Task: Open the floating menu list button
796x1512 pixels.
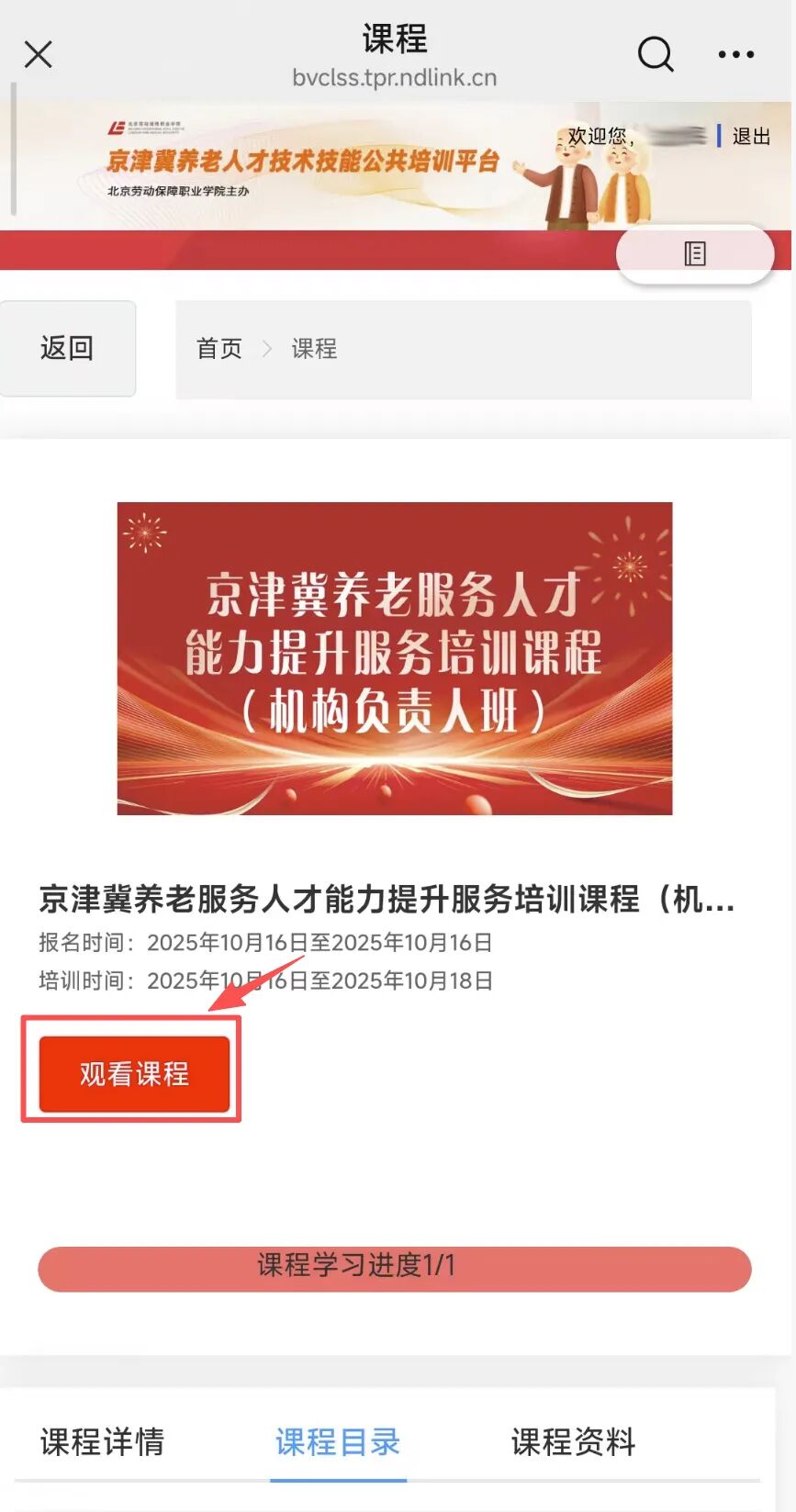Action: (695, 253)
